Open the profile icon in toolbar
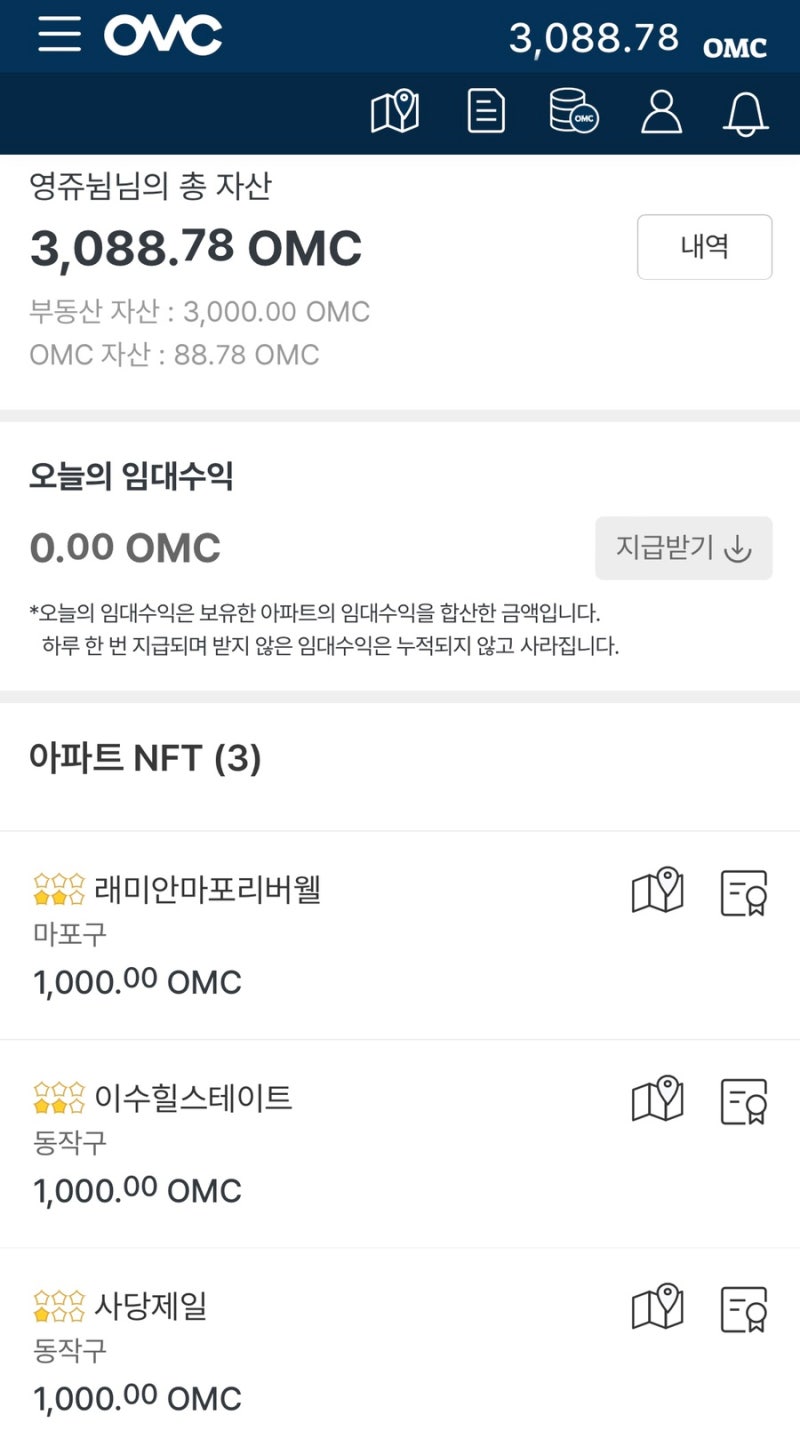Image resolution: width=800 pixels, height=1447 pixels. pyautogui.click(x=659, y=112)
